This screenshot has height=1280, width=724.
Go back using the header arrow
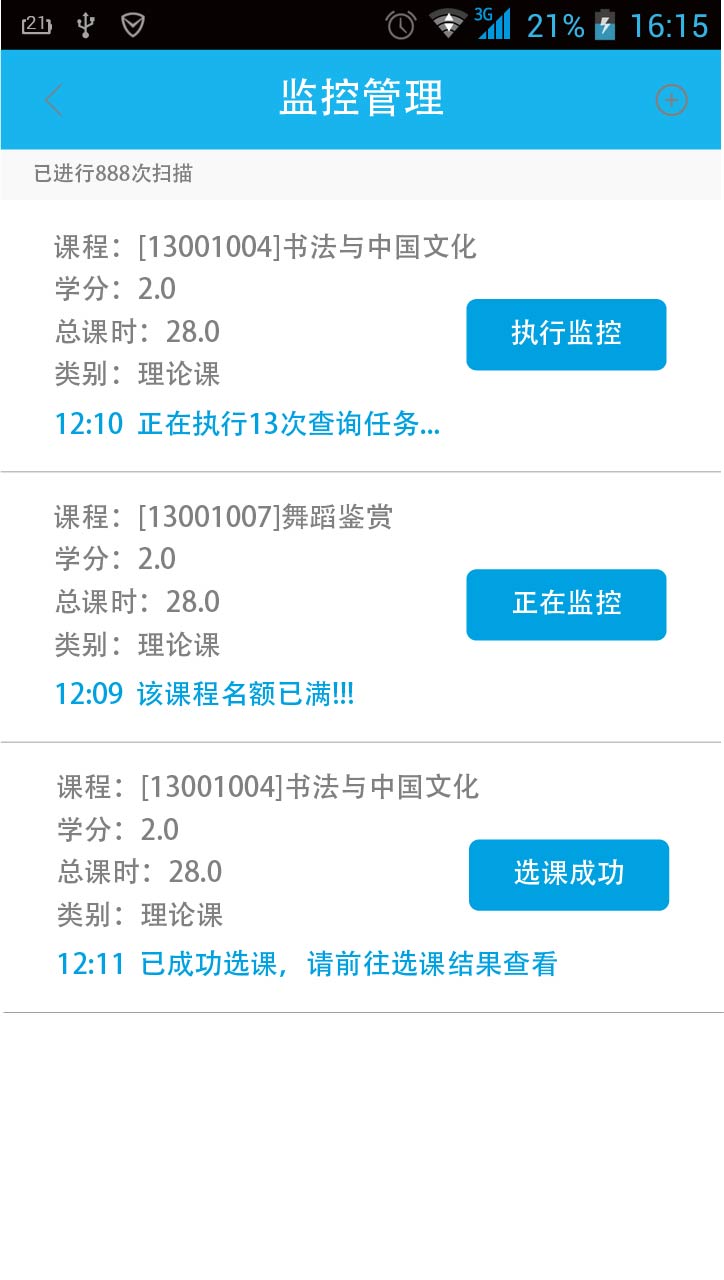pyautogui.click(x=54, y=100)
